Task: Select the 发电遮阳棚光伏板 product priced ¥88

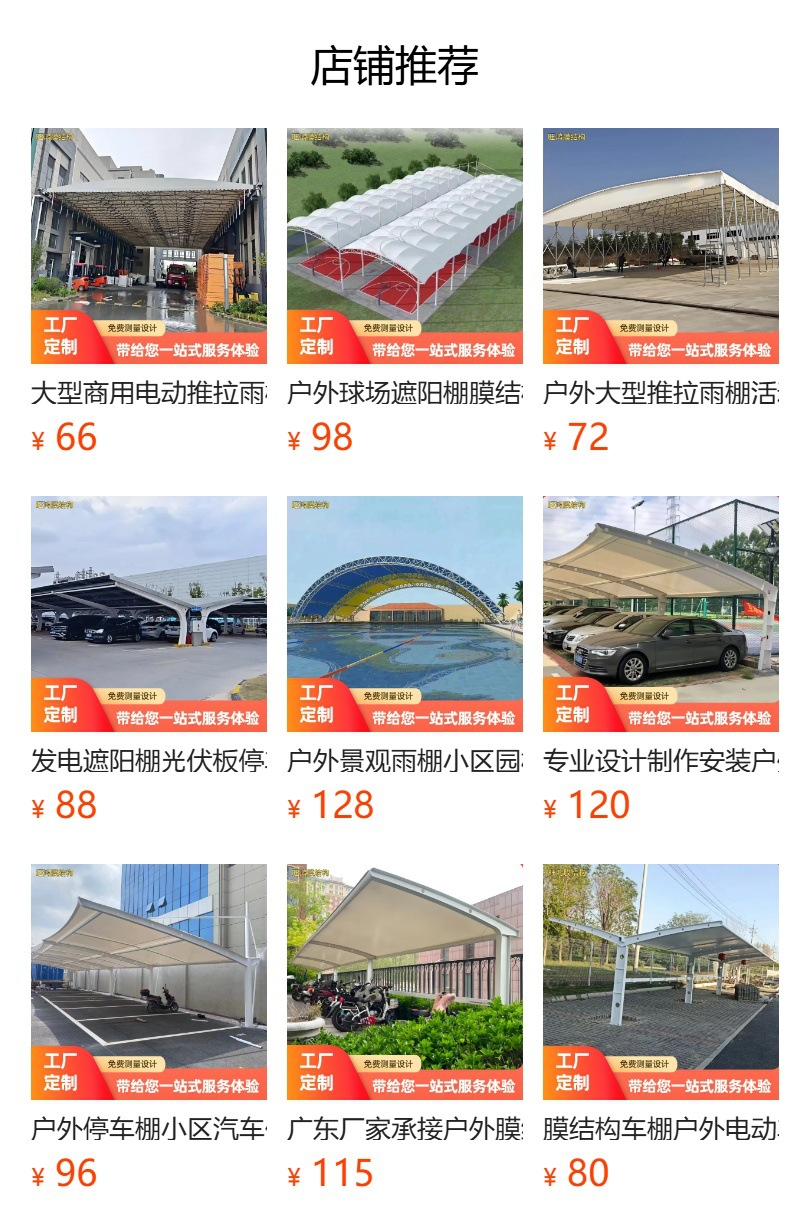Action: point(149,614)
